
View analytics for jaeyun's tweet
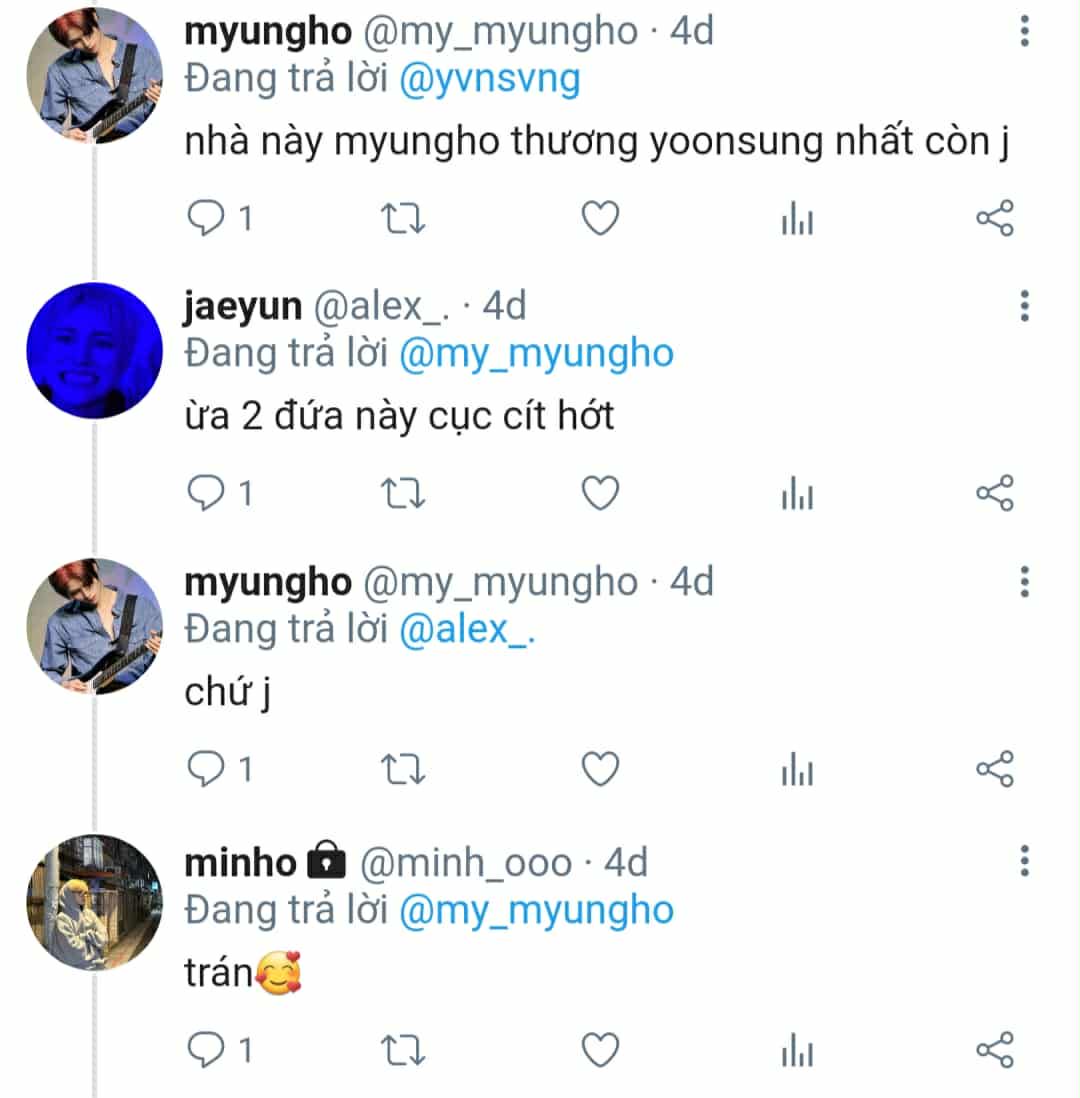pyautogui.click(x=797, y=494)
